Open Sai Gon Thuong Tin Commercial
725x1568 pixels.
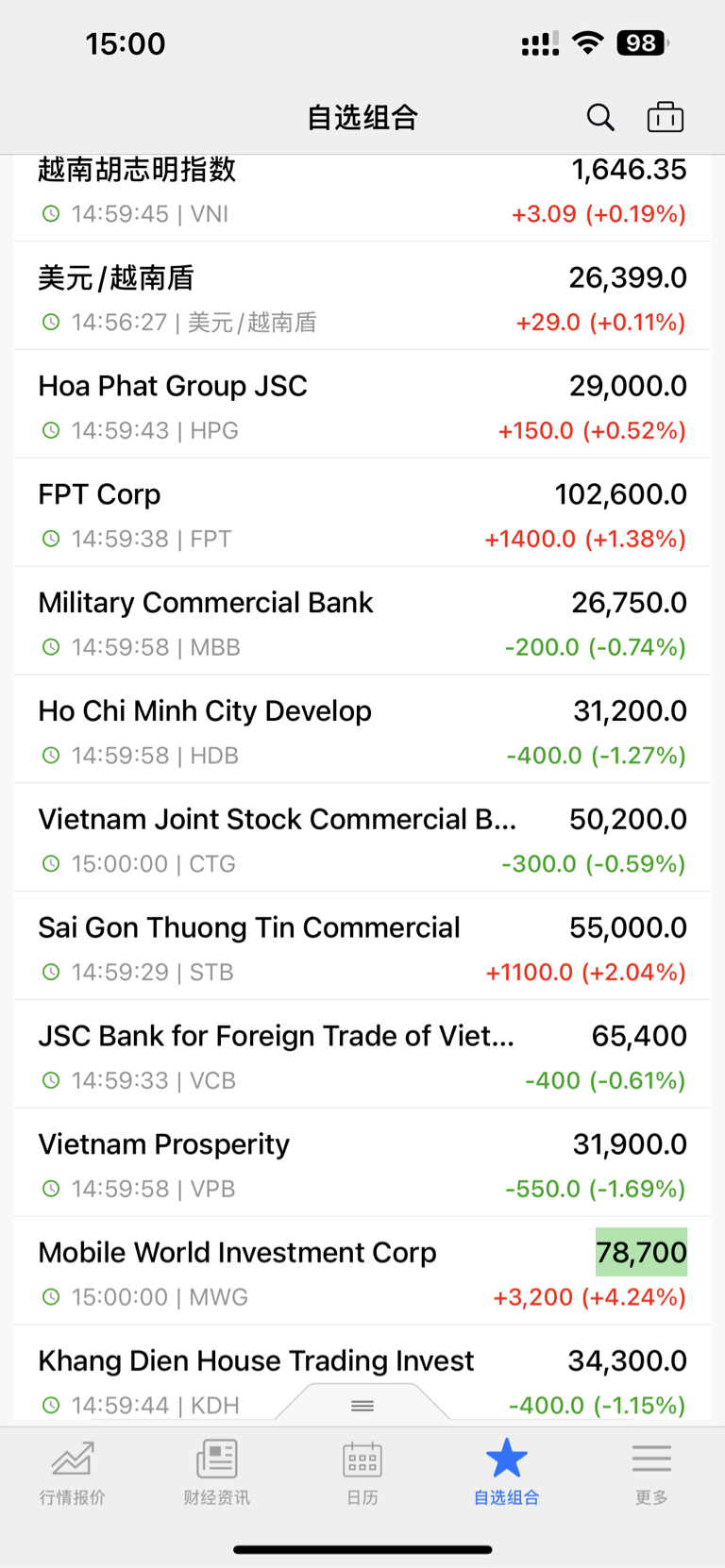[x=362, y=947]
